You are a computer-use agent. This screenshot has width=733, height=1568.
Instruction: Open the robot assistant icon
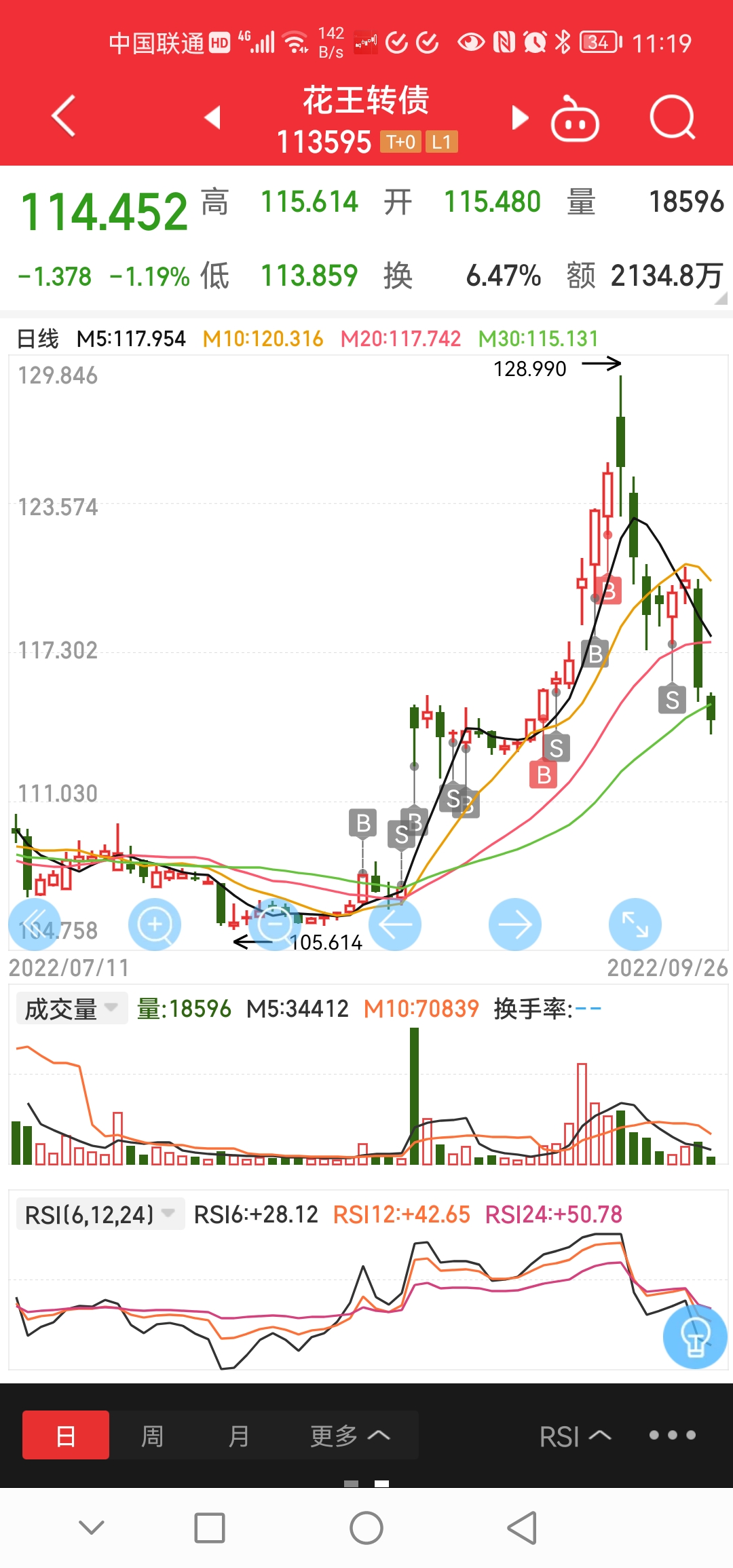[x=575, y=119]
